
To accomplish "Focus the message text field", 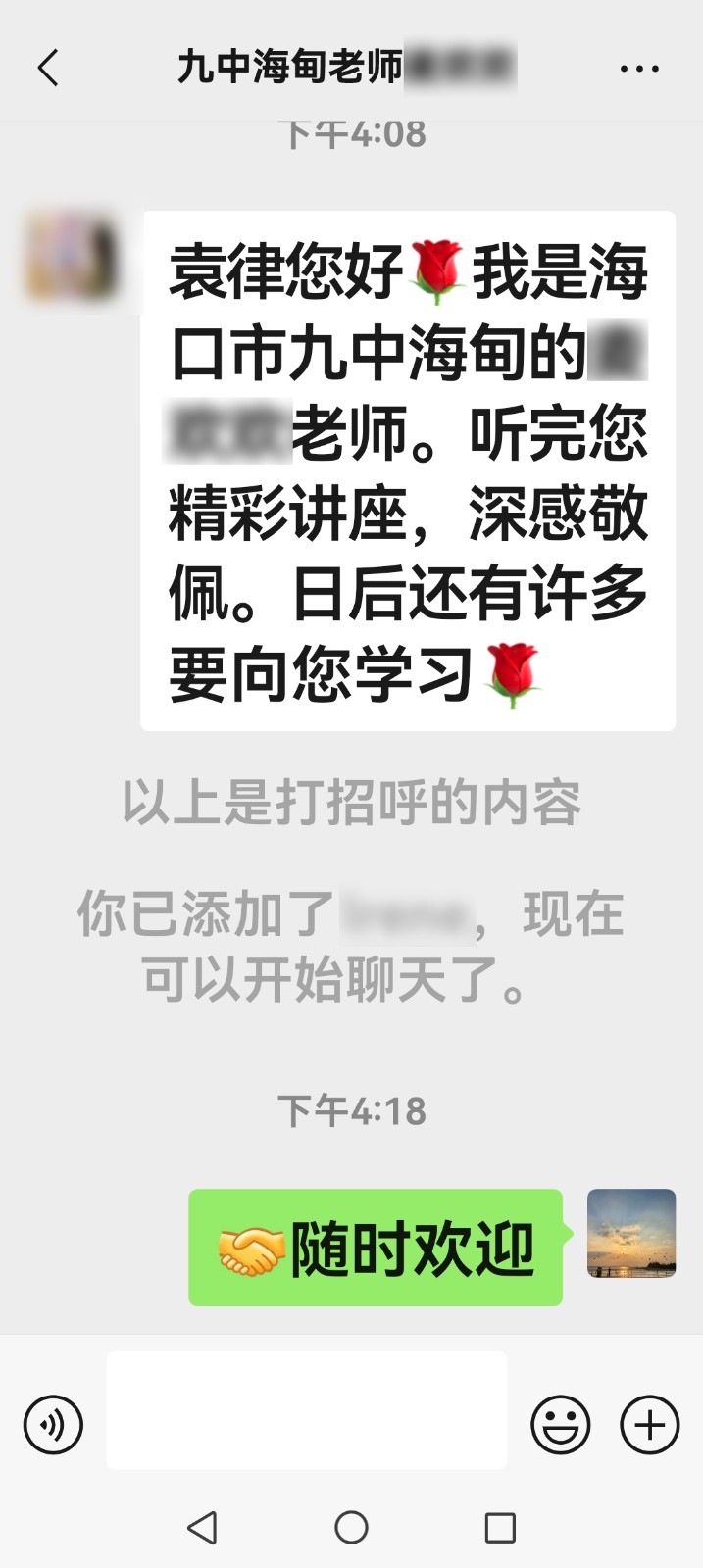I will 306,1409.
